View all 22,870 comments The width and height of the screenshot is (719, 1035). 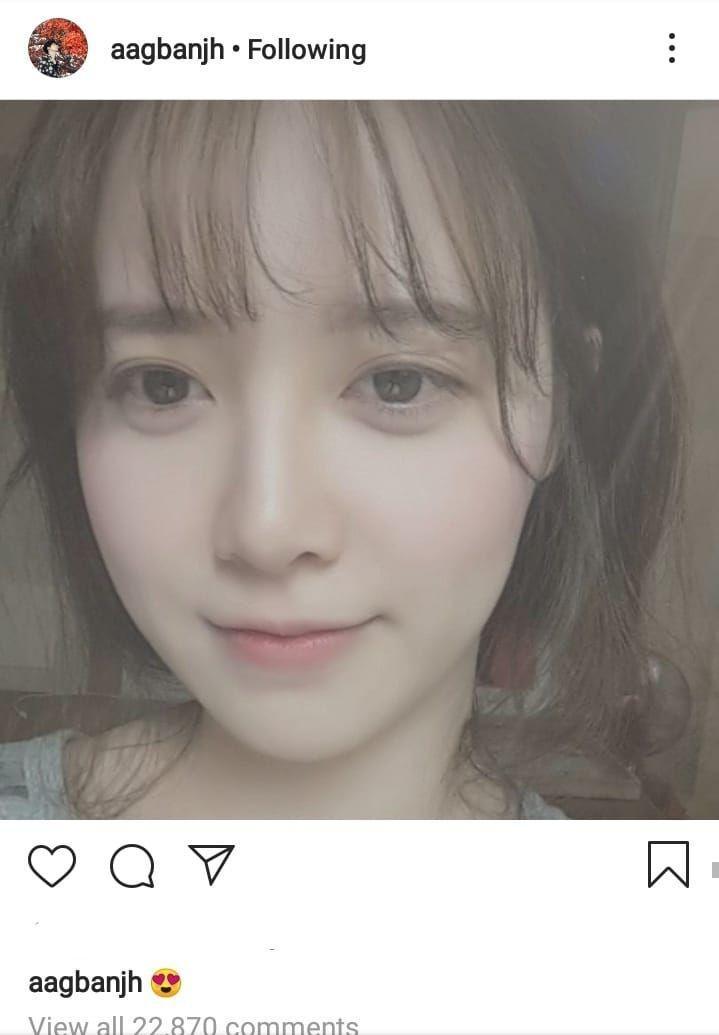(x=193, y=1024)
